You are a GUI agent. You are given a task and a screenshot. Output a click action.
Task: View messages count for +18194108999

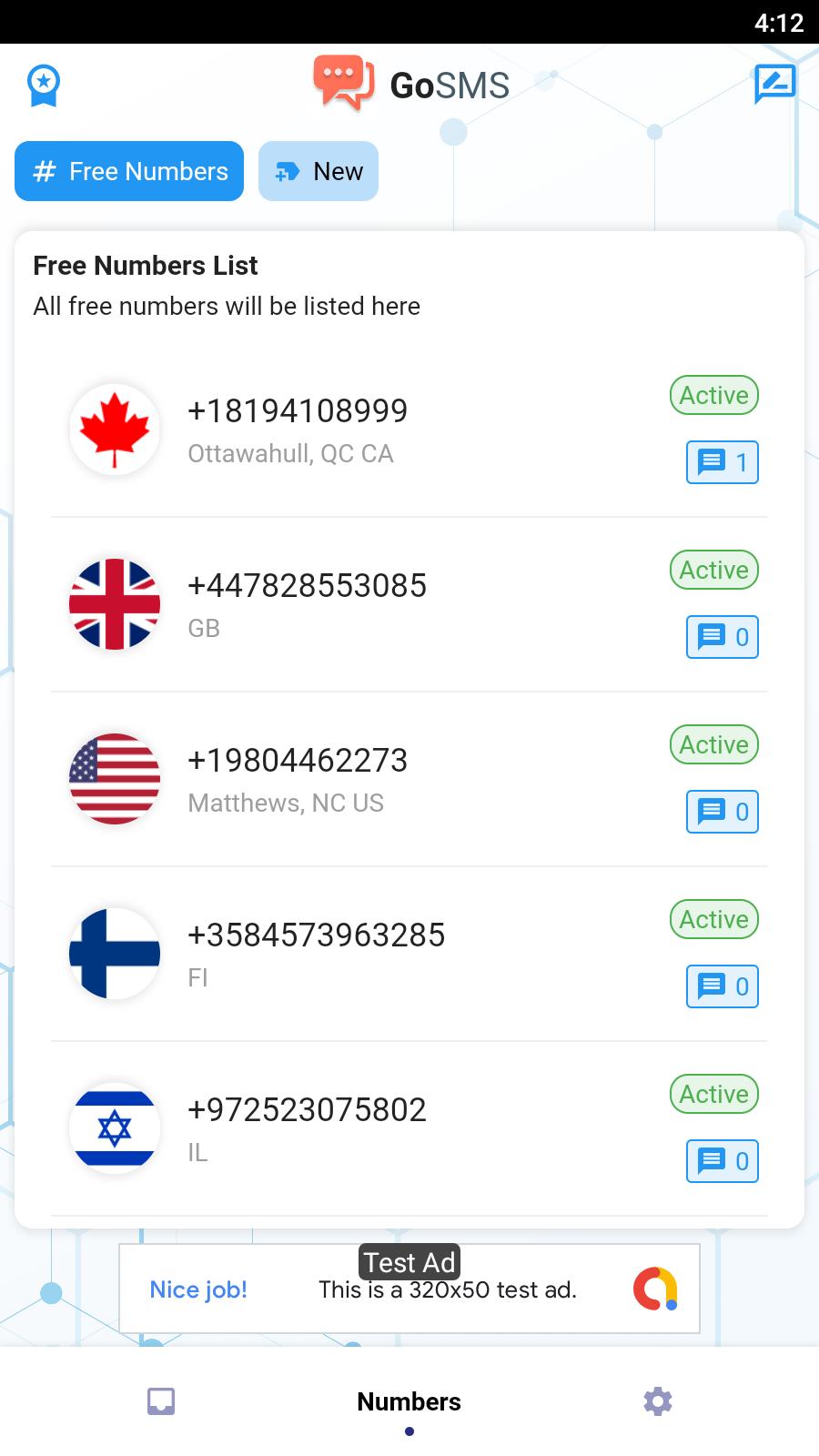[722, 462]
